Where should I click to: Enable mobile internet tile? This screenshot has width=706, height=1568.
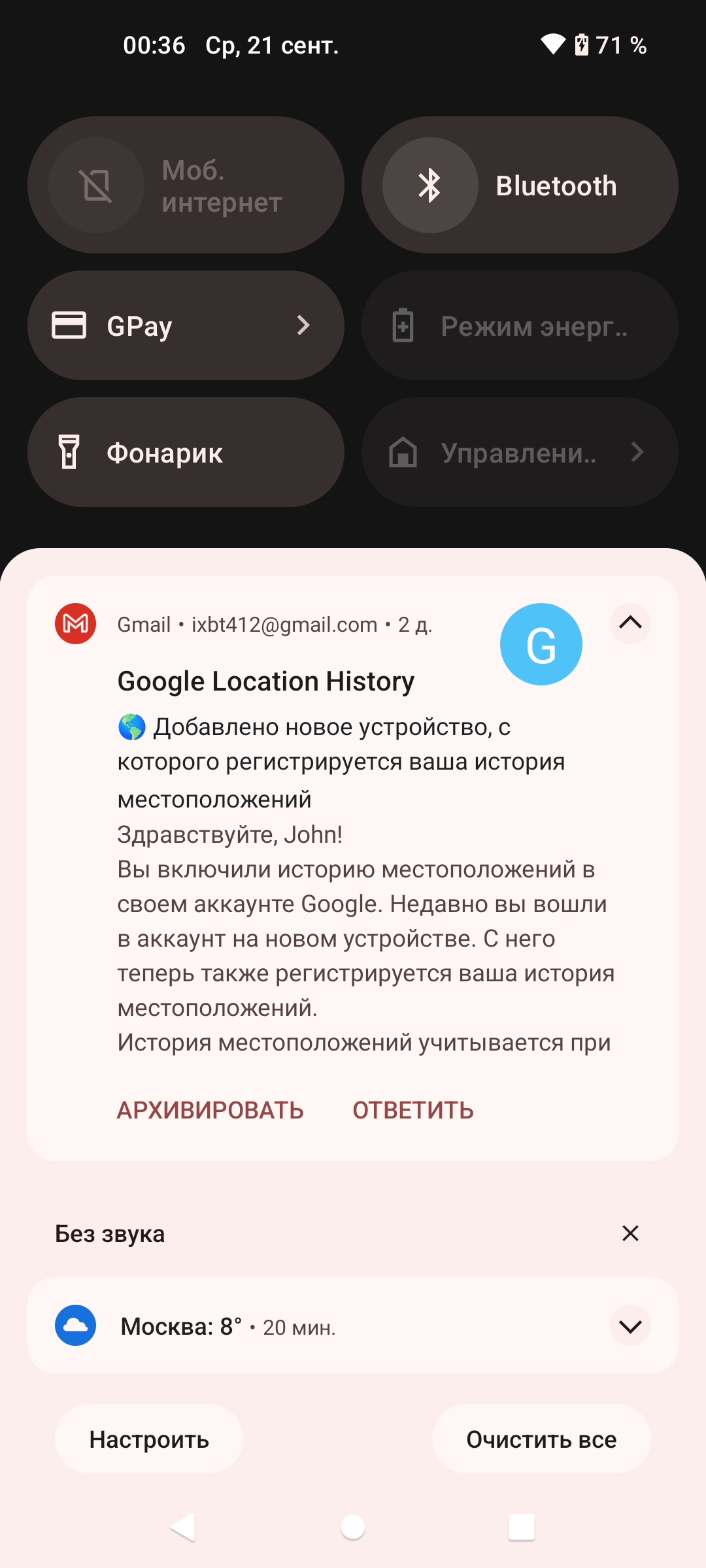point(186,186)
